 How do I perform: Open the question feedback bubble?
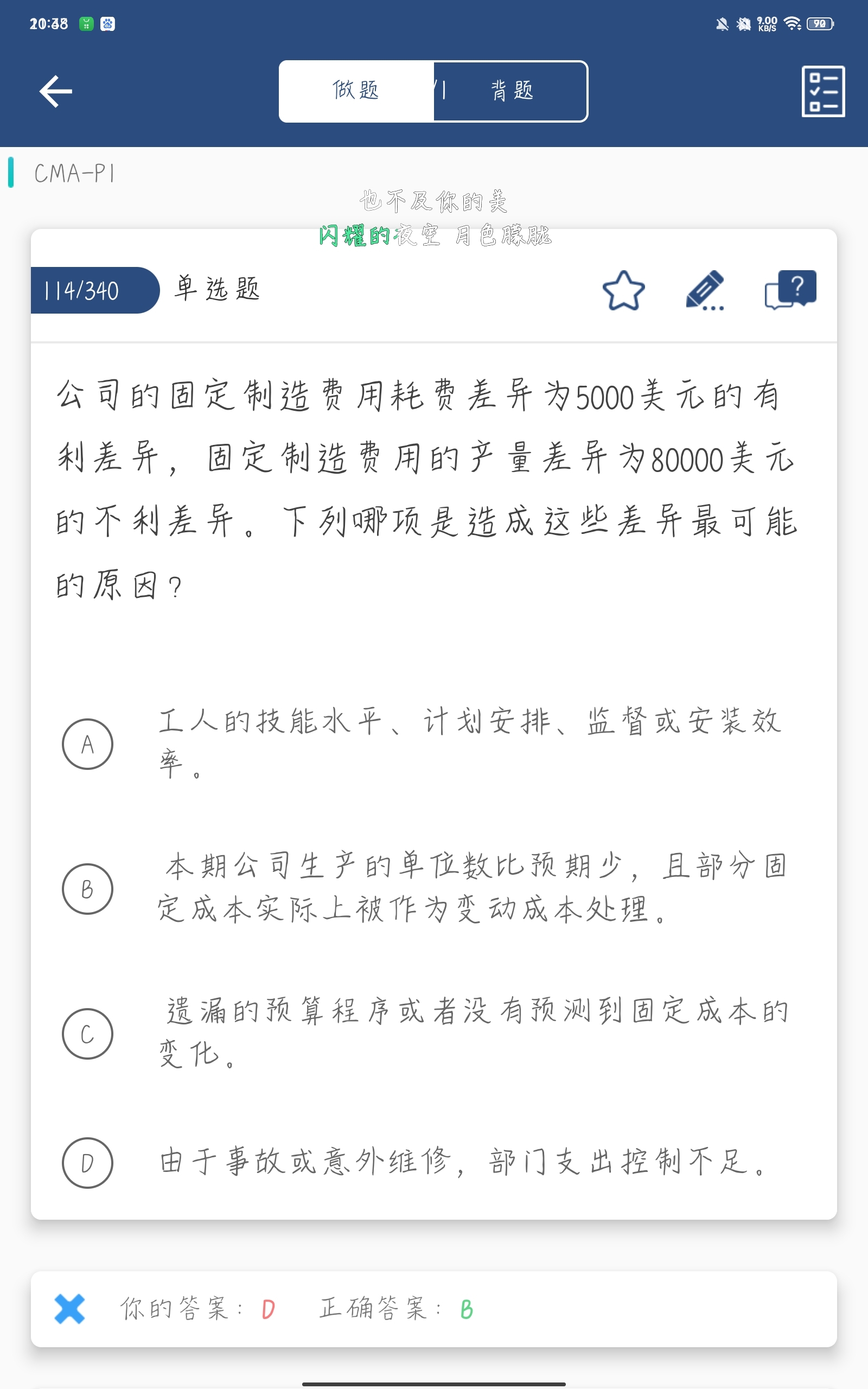790,290
